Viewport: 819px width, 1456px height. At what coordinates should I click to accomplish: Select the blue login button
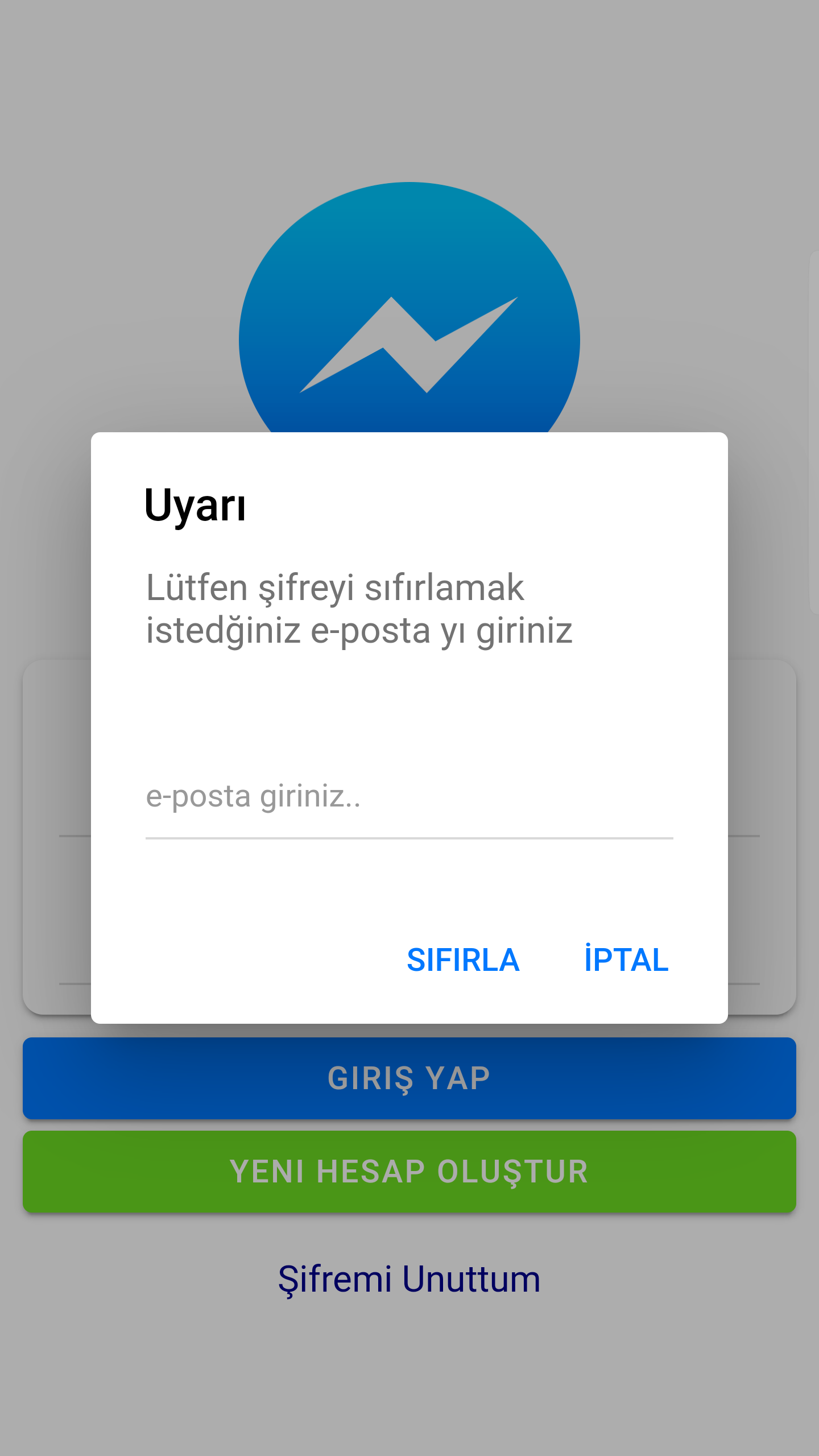pos(409,1079)
